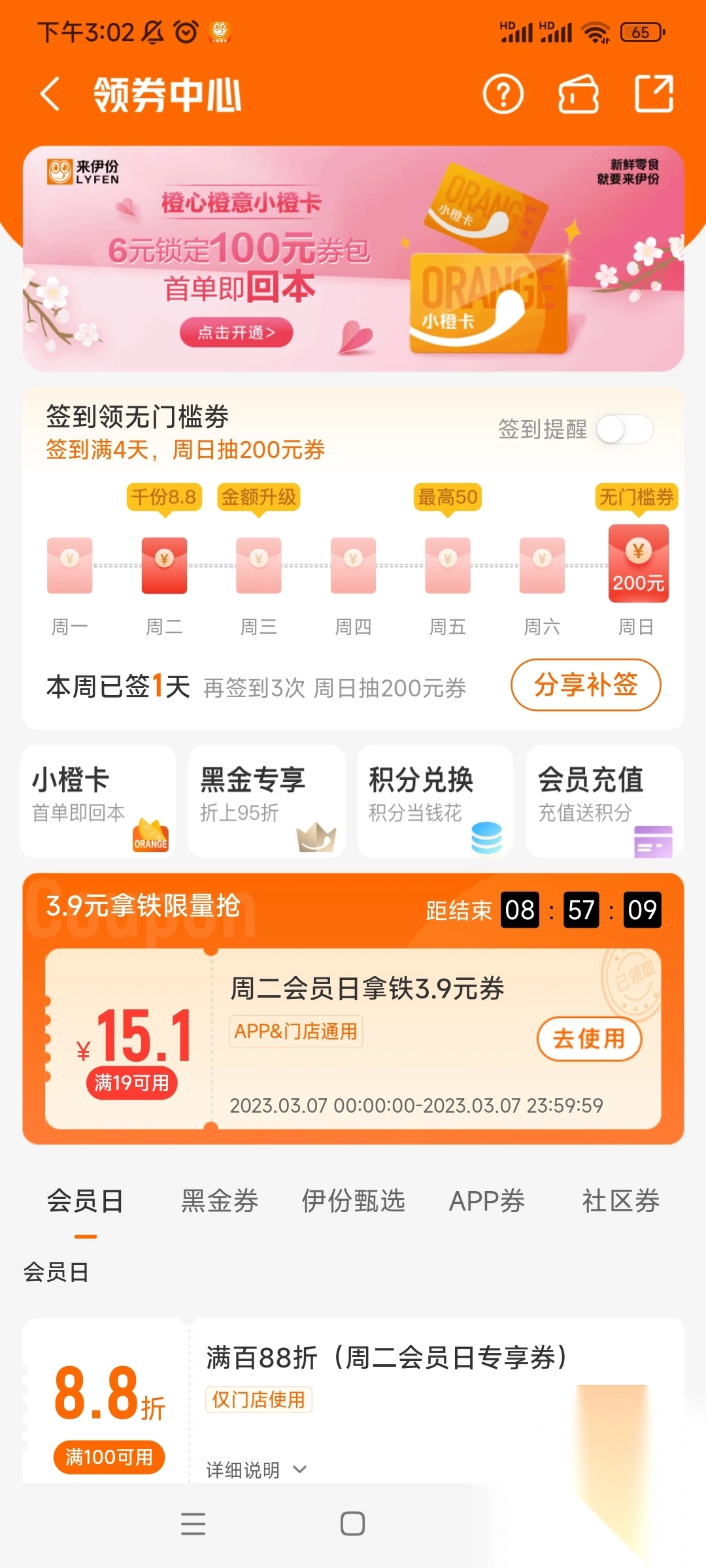Open 黑金专享 折上95折 card
The width and height of the screenshot is (706, 1568).
click(x=267, y=800)
